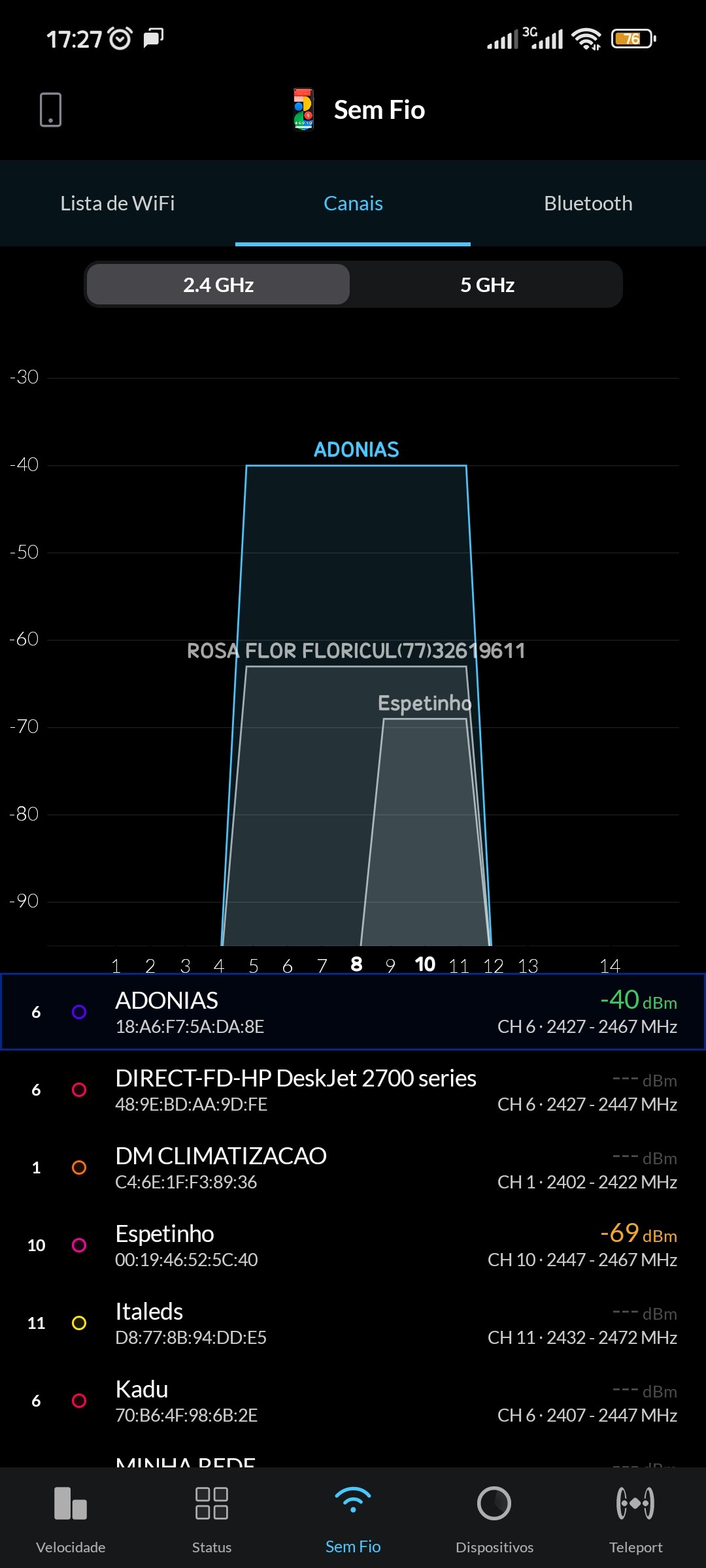The width and height of the screenshot is (706, 1568).
Task: Select the Espetinho network row
Action: click(353, 1245)
